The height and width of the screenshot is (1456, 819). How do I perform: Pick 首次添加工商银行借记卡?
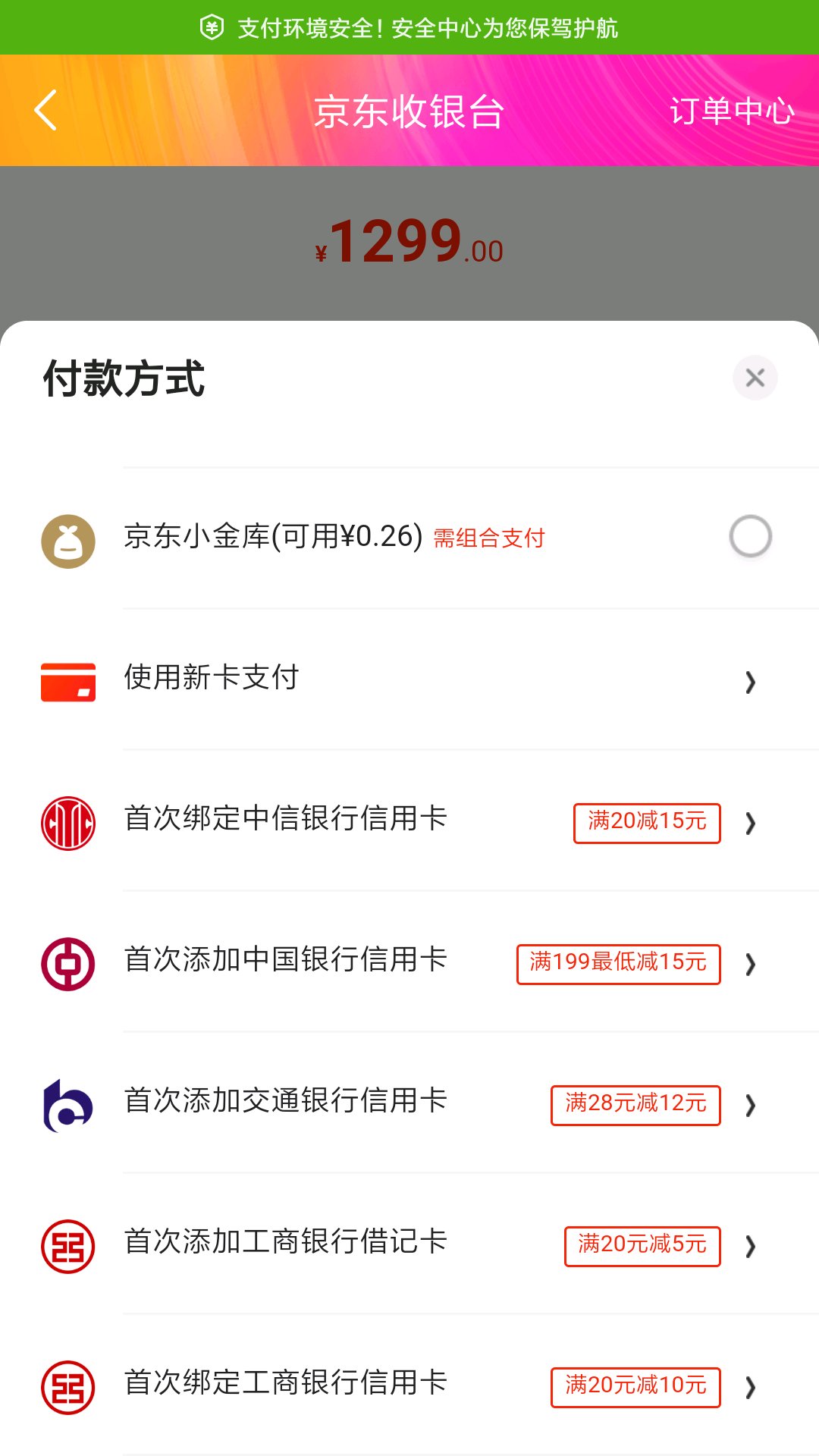pyautogui.click(x=409, y=1243)
